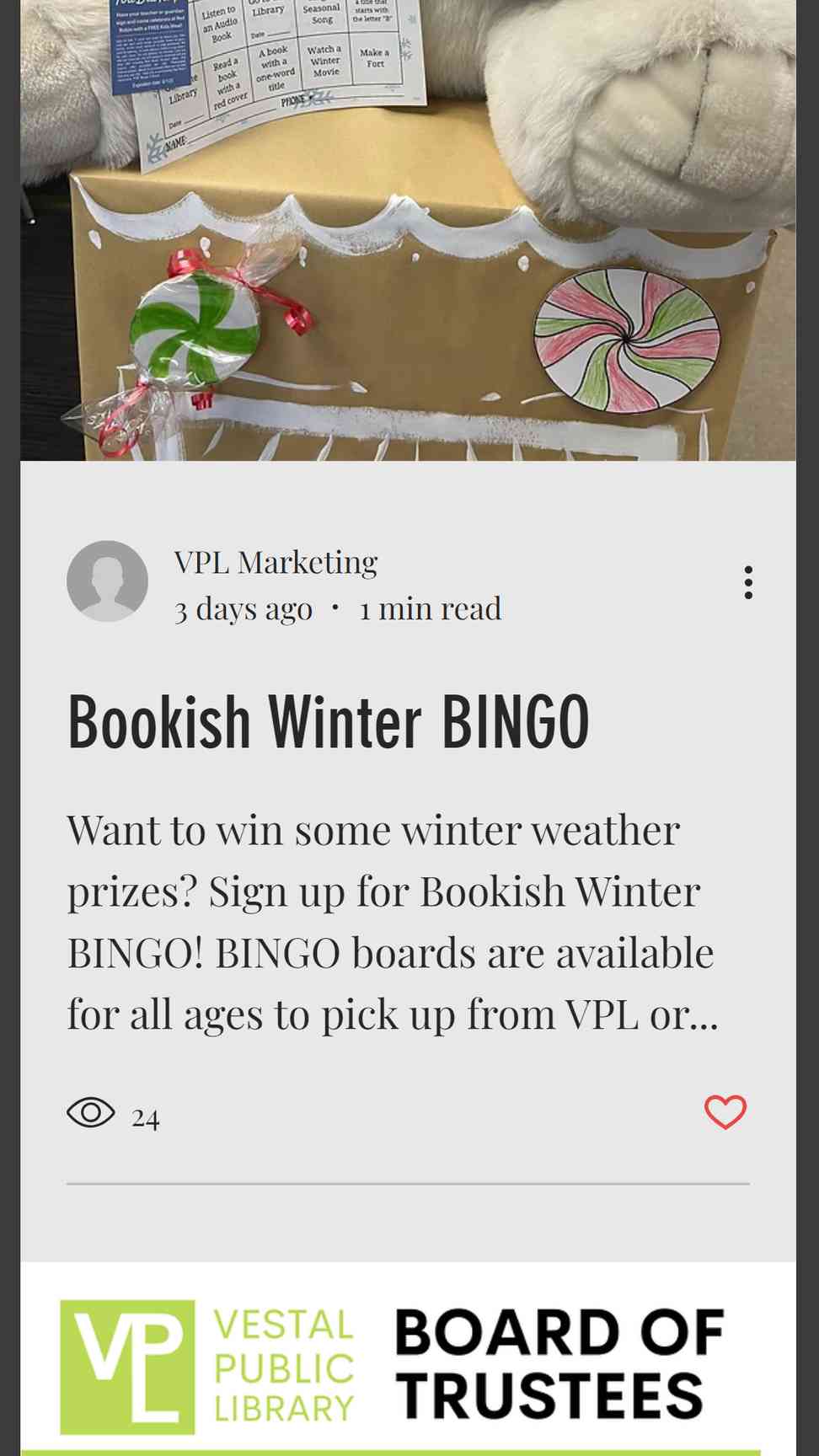819x1456 pixels.
Task: Open the Board of Trustees post image
Action: pos(408,1359)
